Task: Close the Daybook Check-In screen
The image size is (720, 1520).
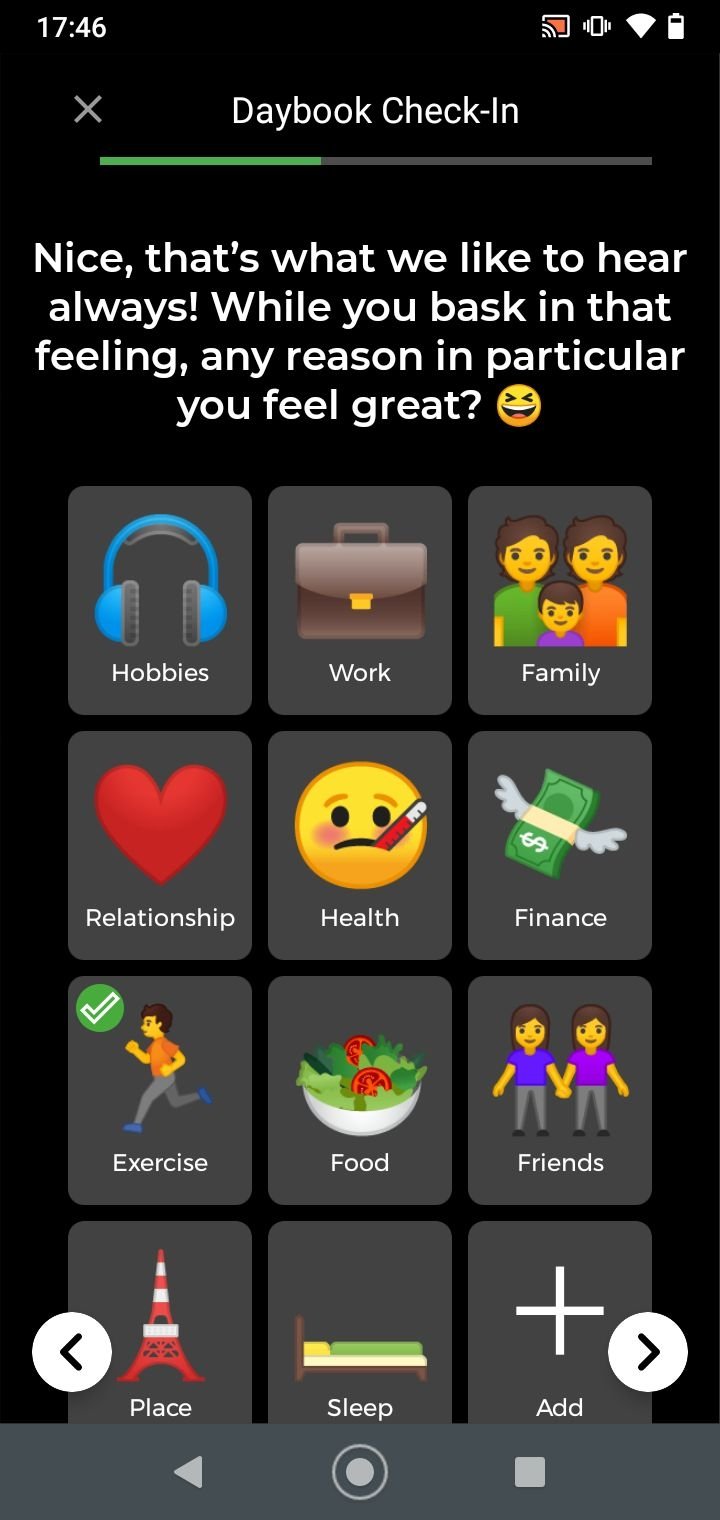Action: (88, 110)
